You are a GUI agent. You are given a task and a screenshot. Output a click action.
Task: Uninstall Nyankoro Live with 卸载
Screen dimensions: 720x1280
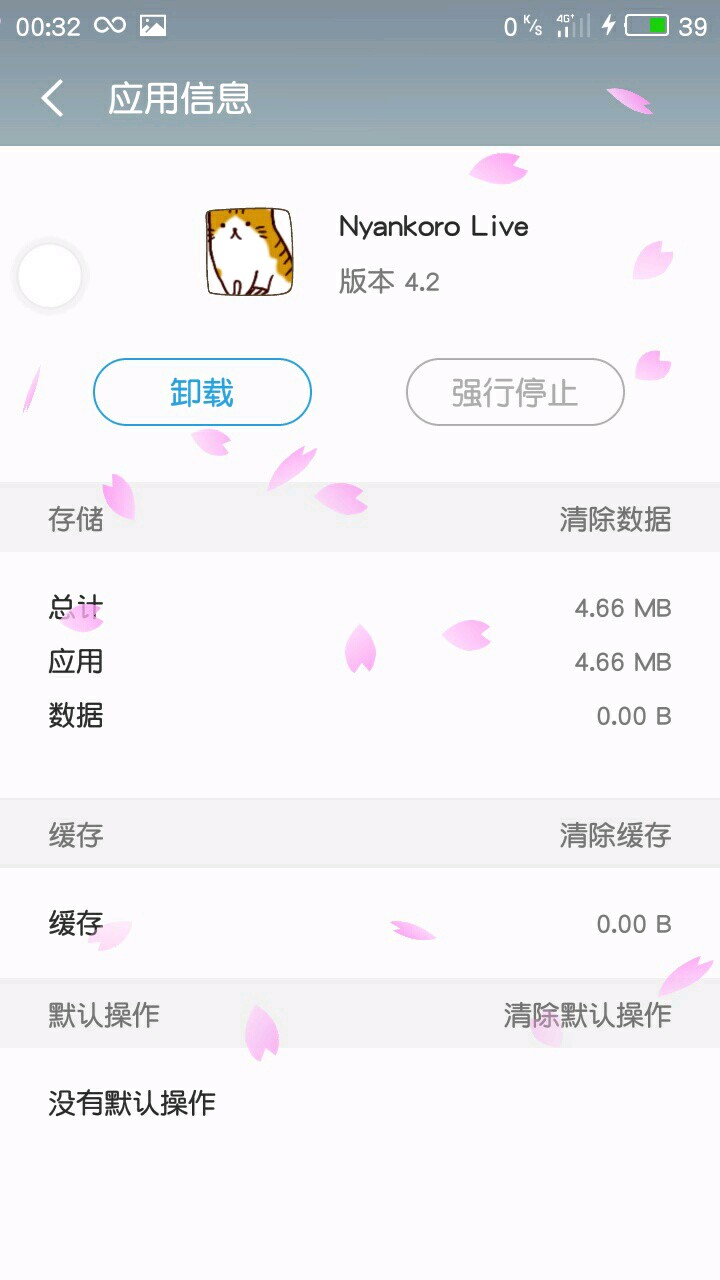pos(202,392)
